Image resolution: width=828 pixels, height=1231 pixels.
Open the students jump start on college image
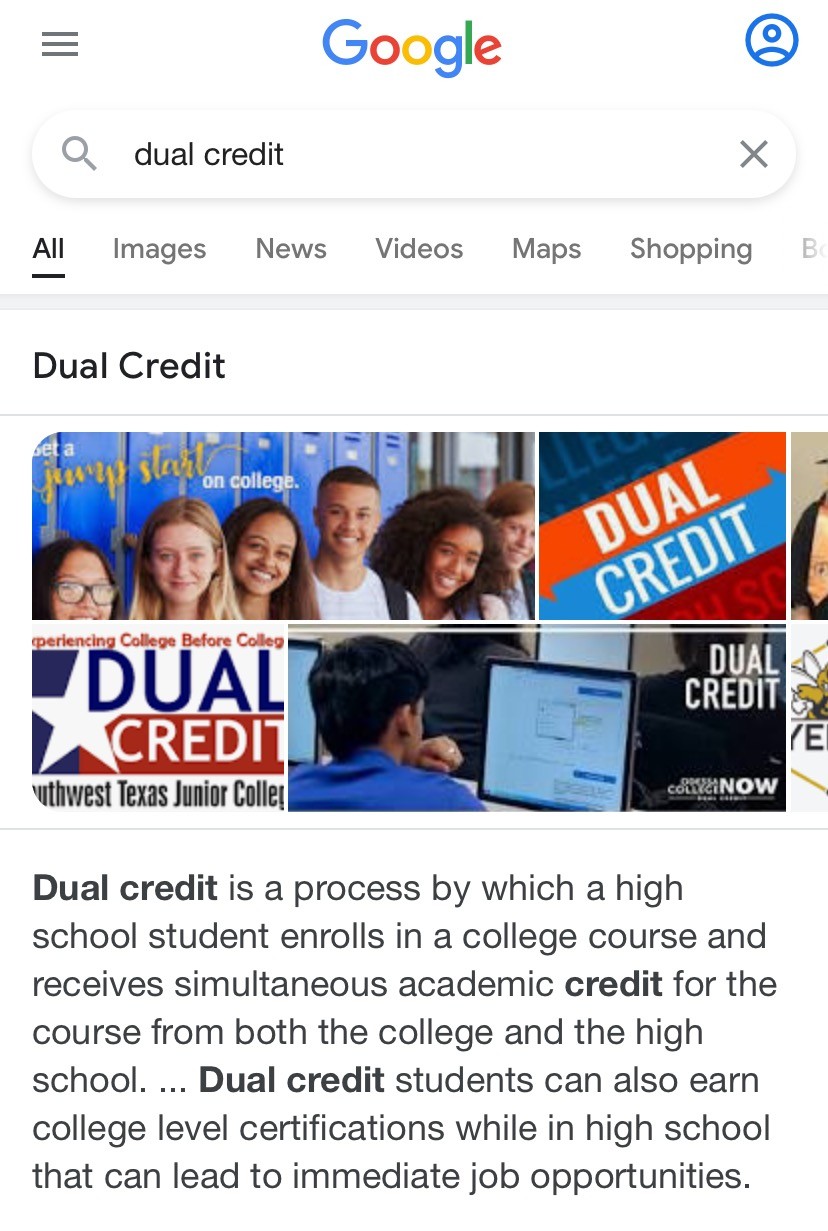click(283, 526)
